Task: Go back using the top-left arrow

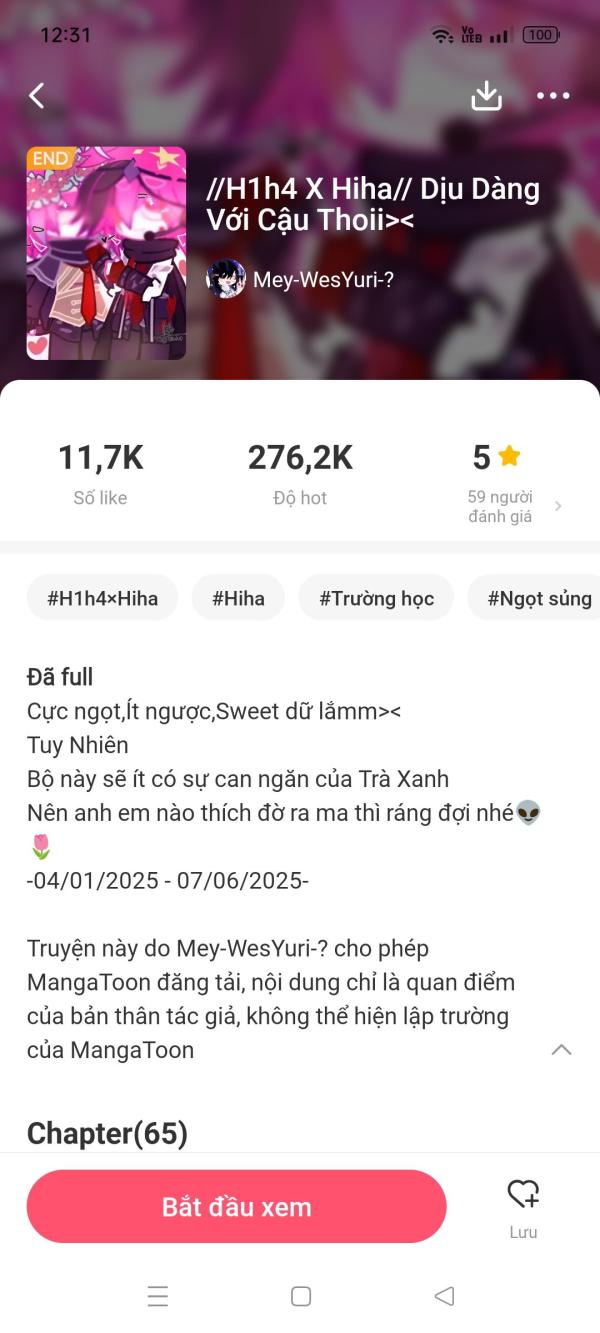Action: click(37, 96)
